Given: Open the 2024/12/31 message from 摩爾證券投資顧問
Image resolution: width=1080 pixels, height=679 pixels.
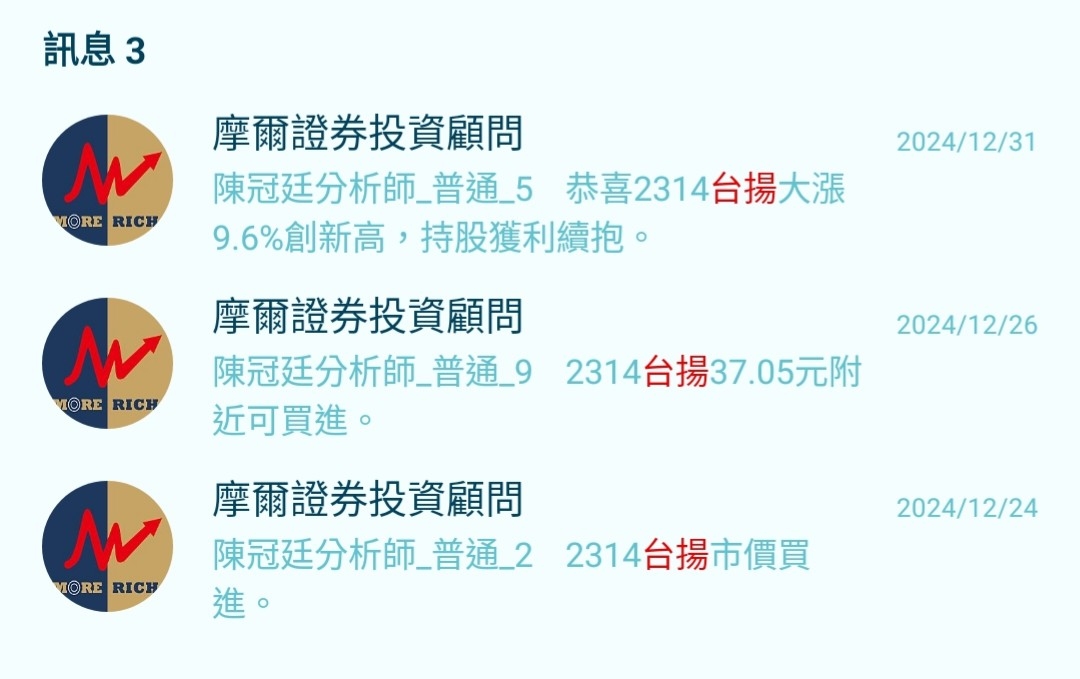Looking at the screenshot, I should point(530,188).
